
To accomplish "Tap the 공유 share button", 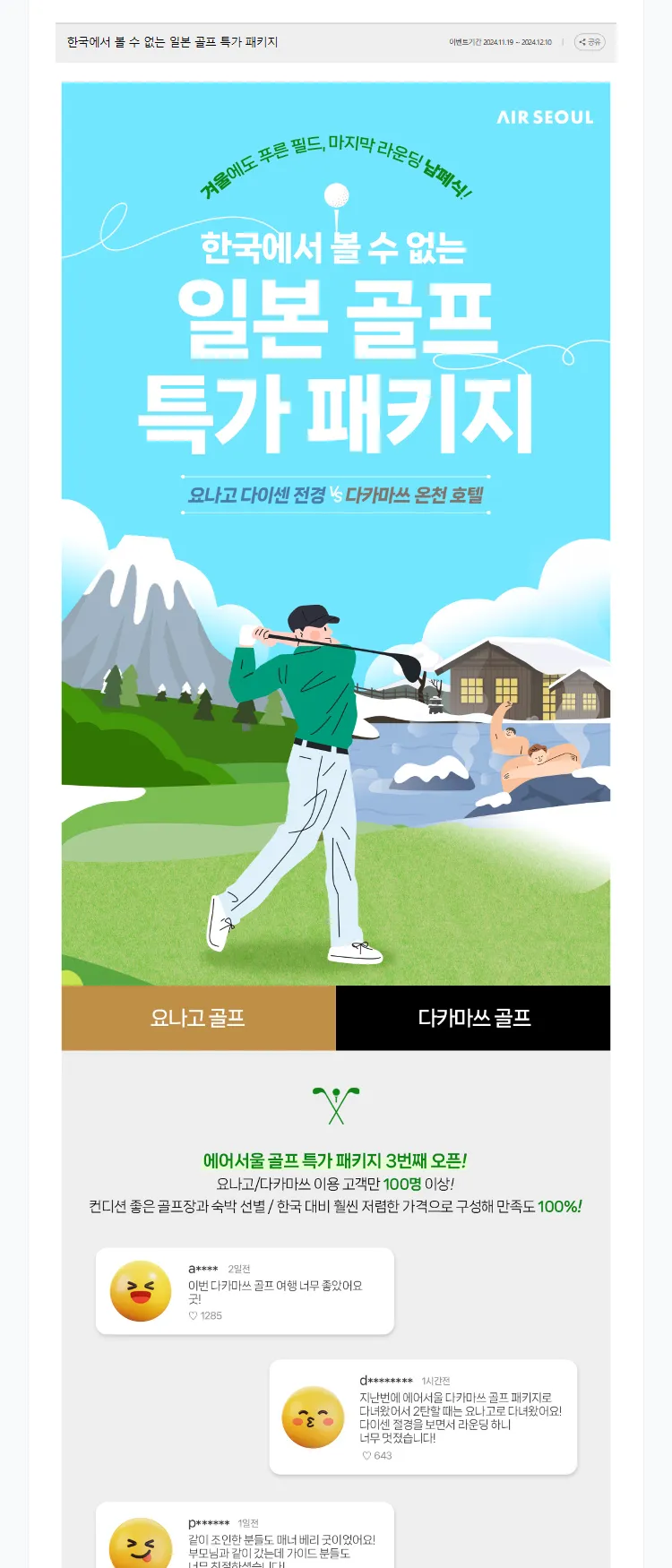I will tap(590, 42).
